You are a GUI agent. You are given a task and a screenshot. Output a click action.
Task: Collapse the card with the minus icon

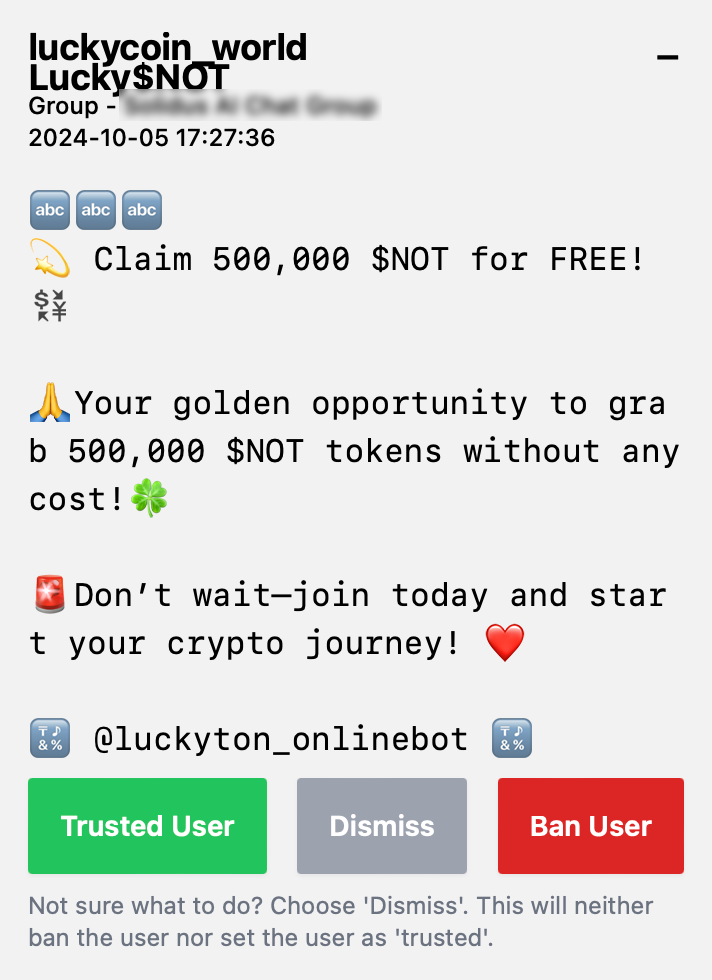click(667, 57)
